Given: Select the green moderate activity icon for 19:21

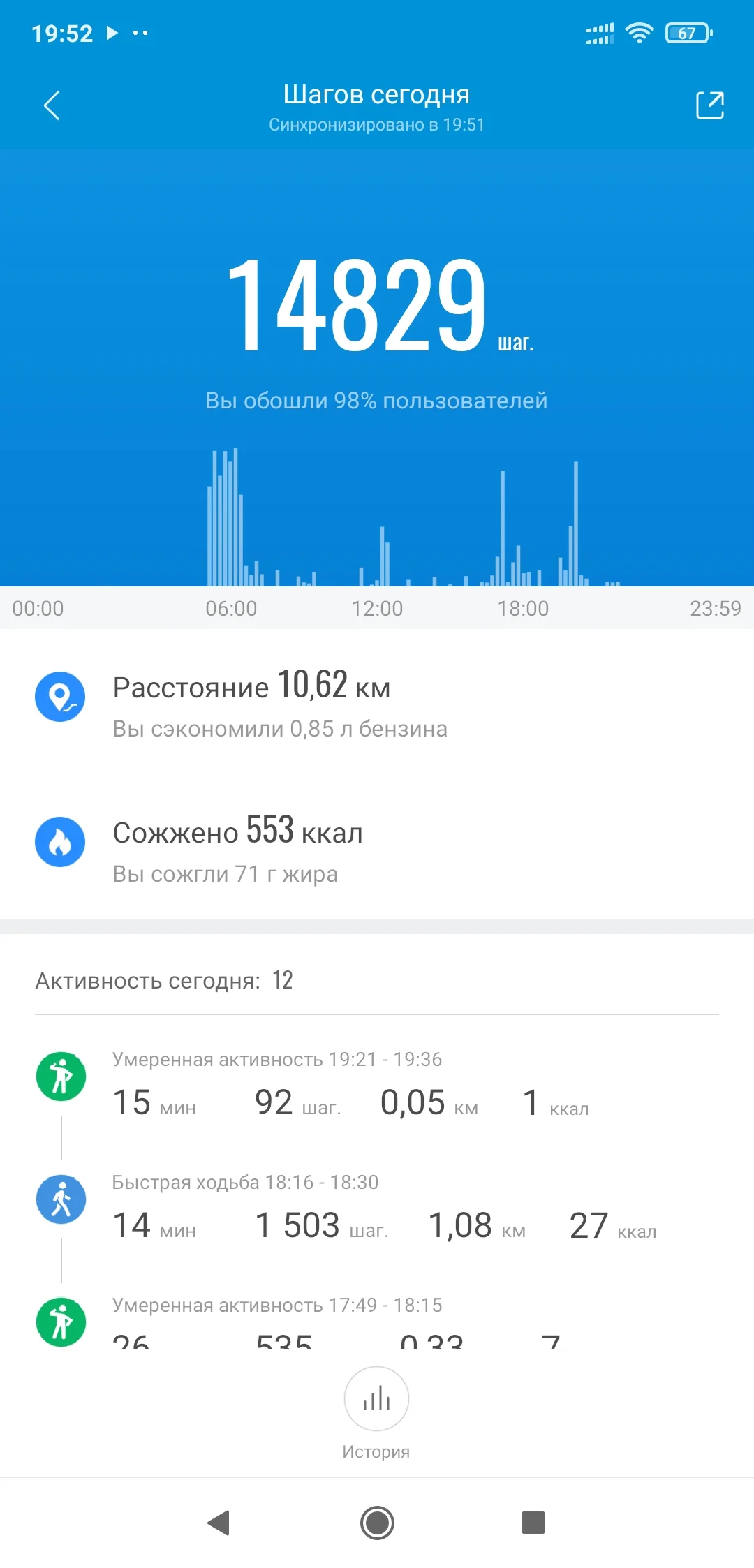Looking at the screenshot, I should point(61,1076).
